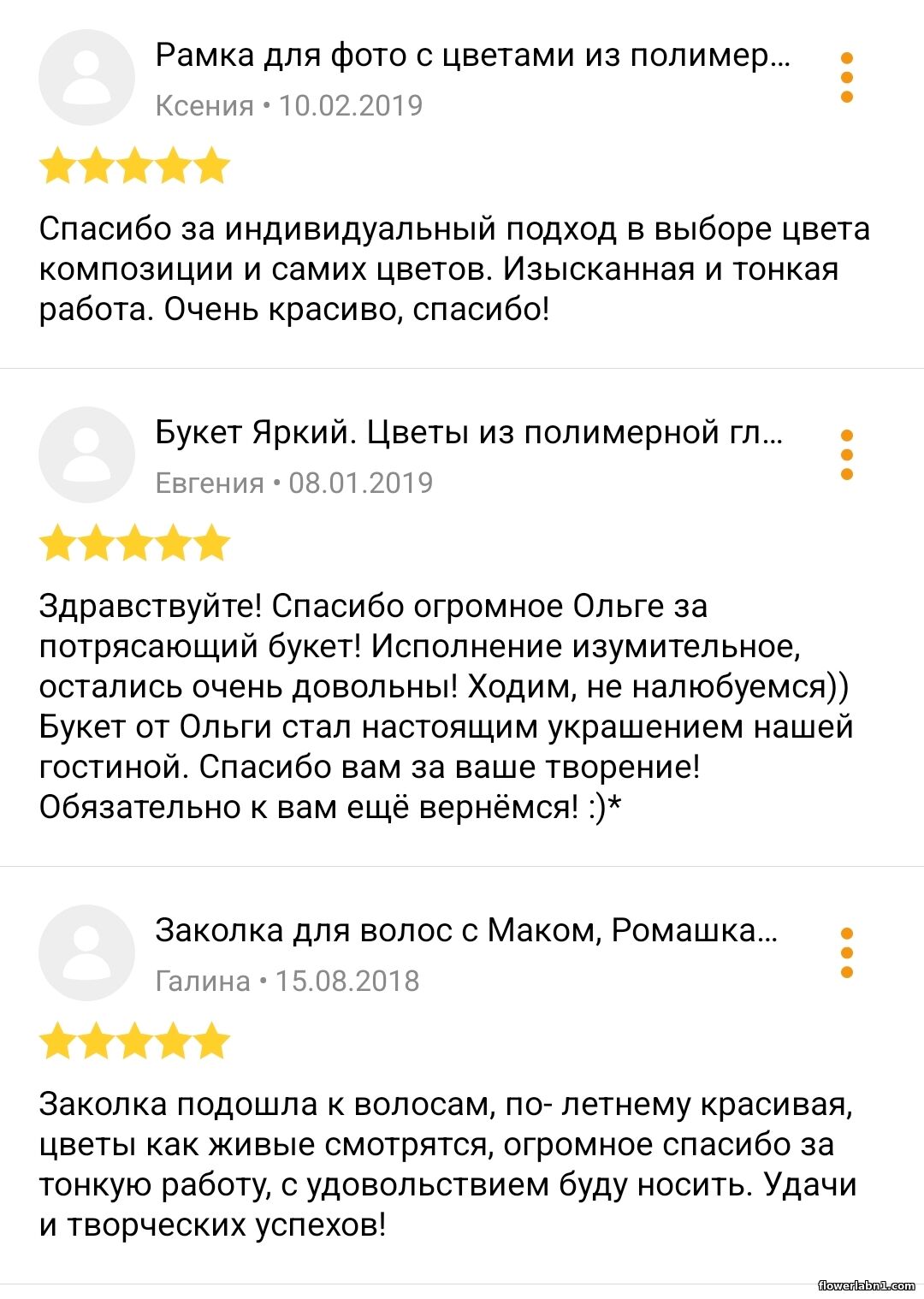View Галина's profile avatar
Viewport: 924px width, 1299px height.
pos(86,953)
